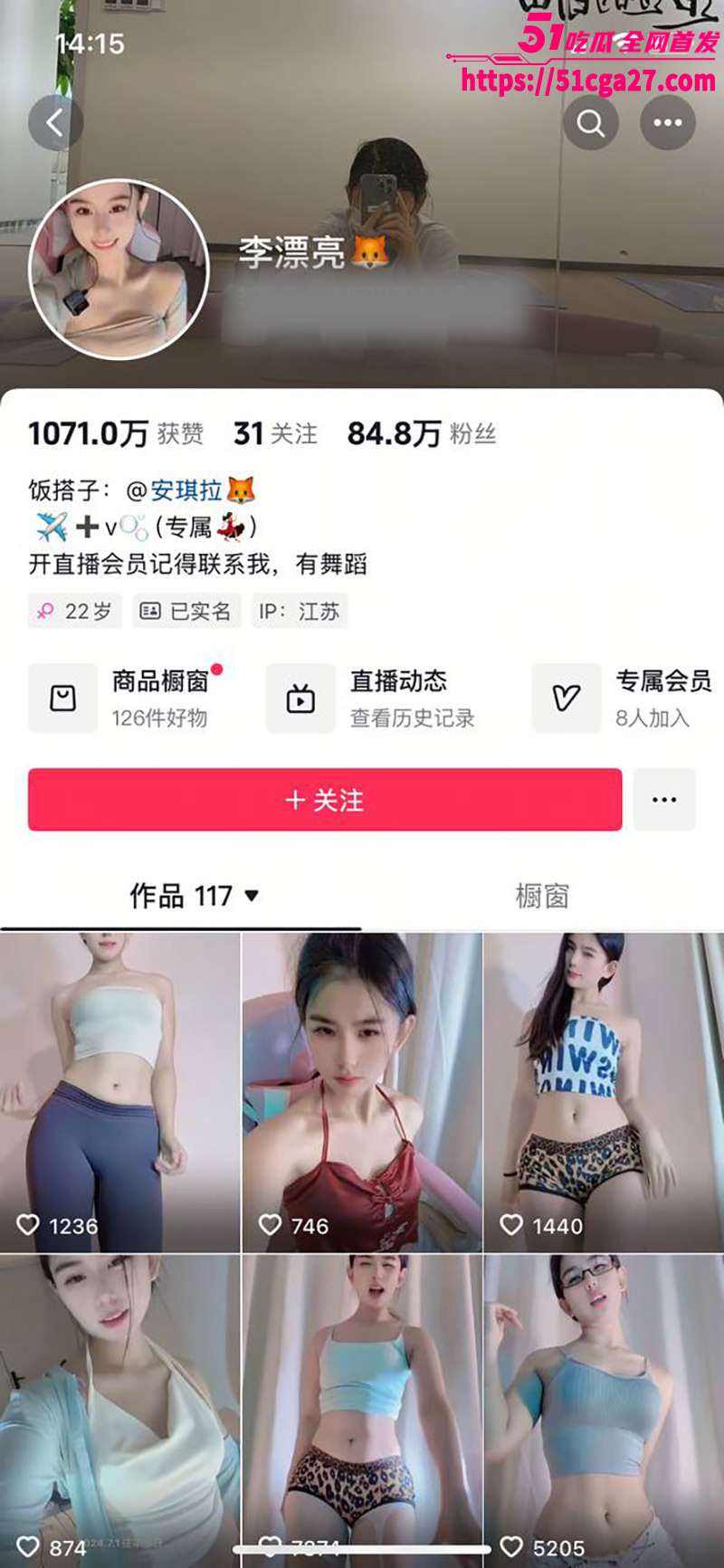Screen dimensions: 724x1568
Task: Tap the more options button beside 关注
Action: point(664,800)
